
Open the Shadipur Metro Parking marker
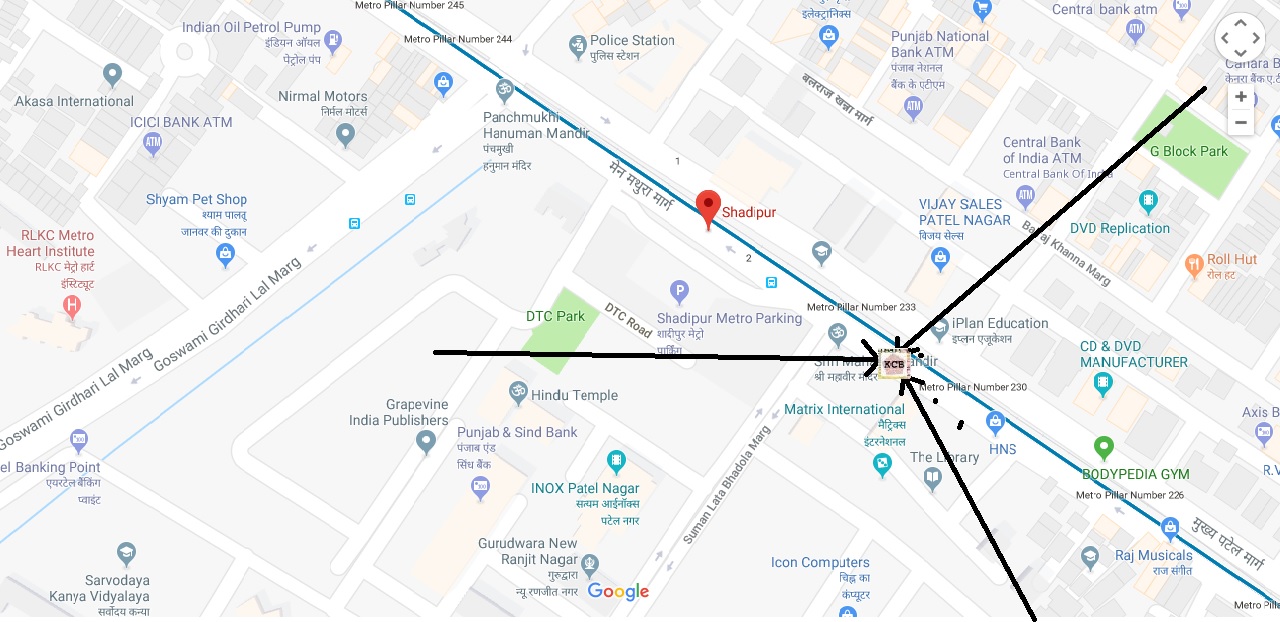[x=679, y=292]
